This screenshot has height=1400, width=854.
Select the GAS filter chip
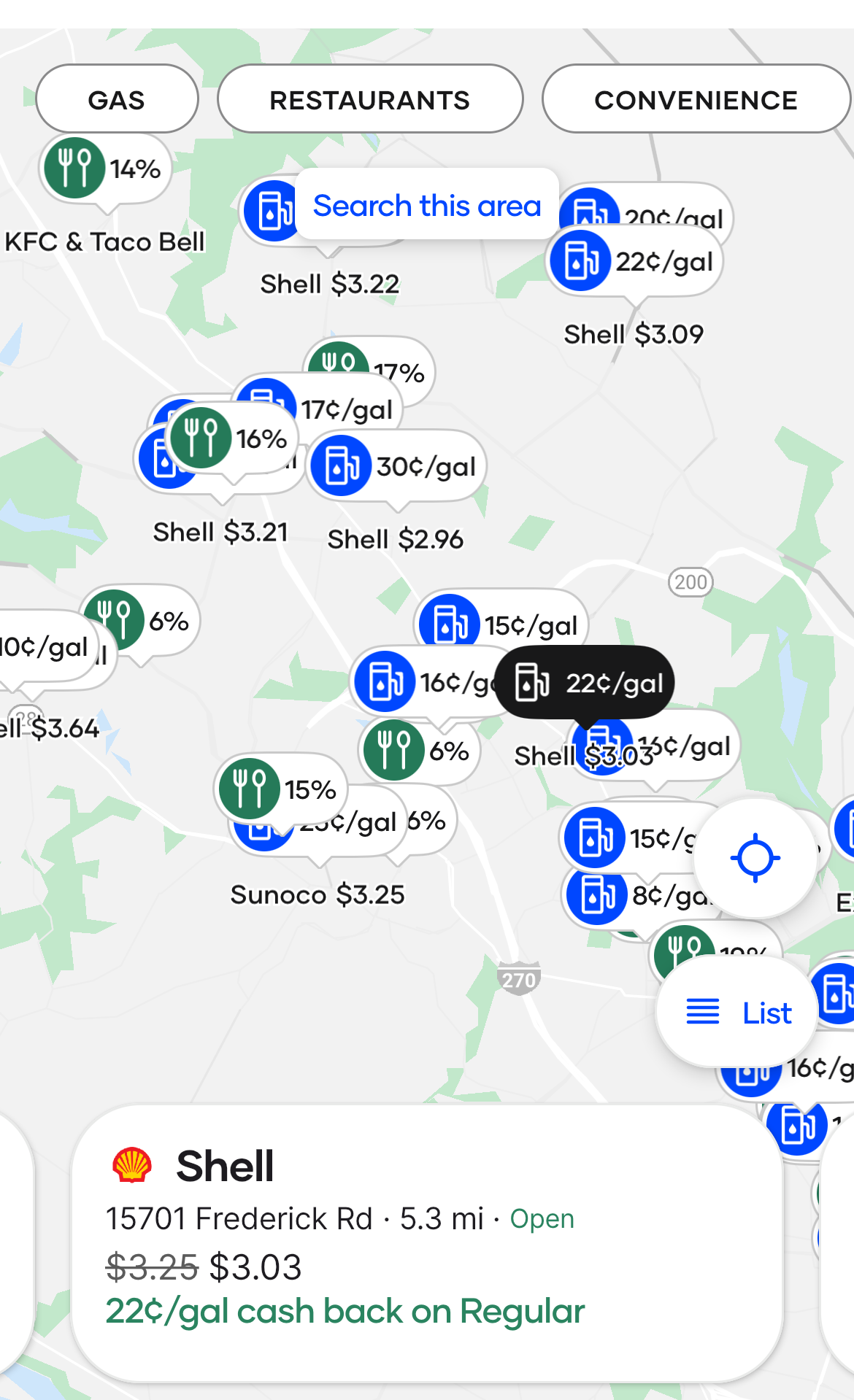117,99
